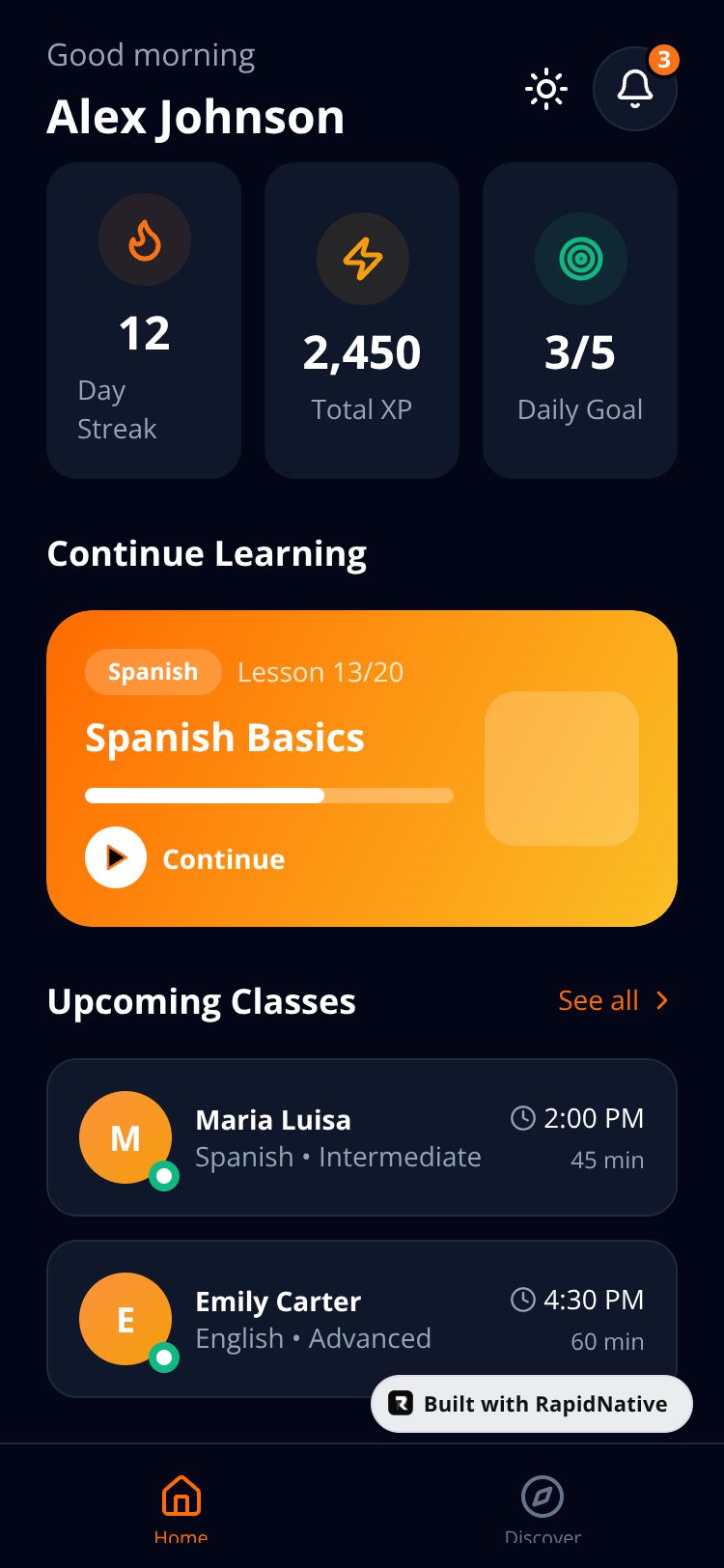Screen dimensions: 724x1568
Task: Open the Daily Goal card
Action: 580,320
